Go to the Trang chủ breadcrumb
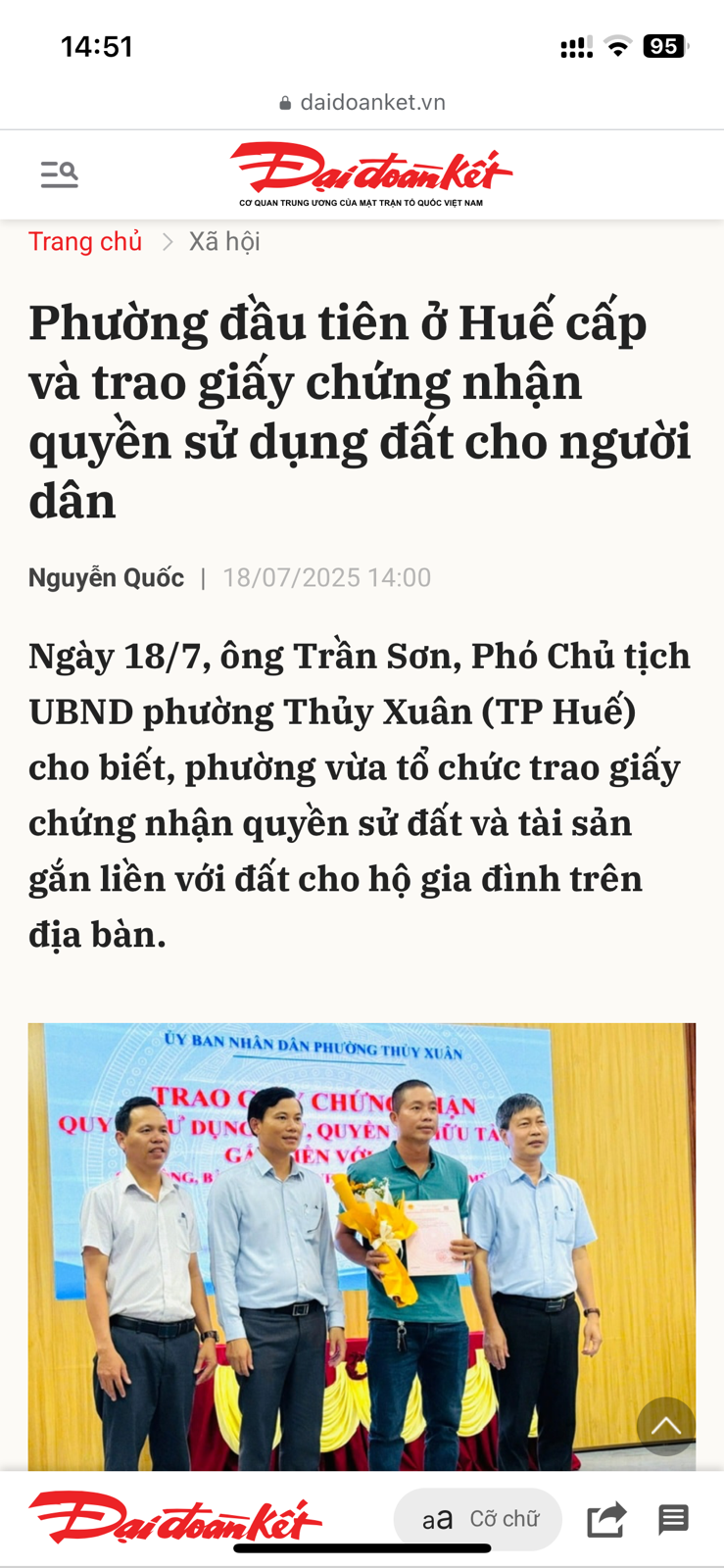The height and width of the screenshot is (1568, 724). point(85,241)
